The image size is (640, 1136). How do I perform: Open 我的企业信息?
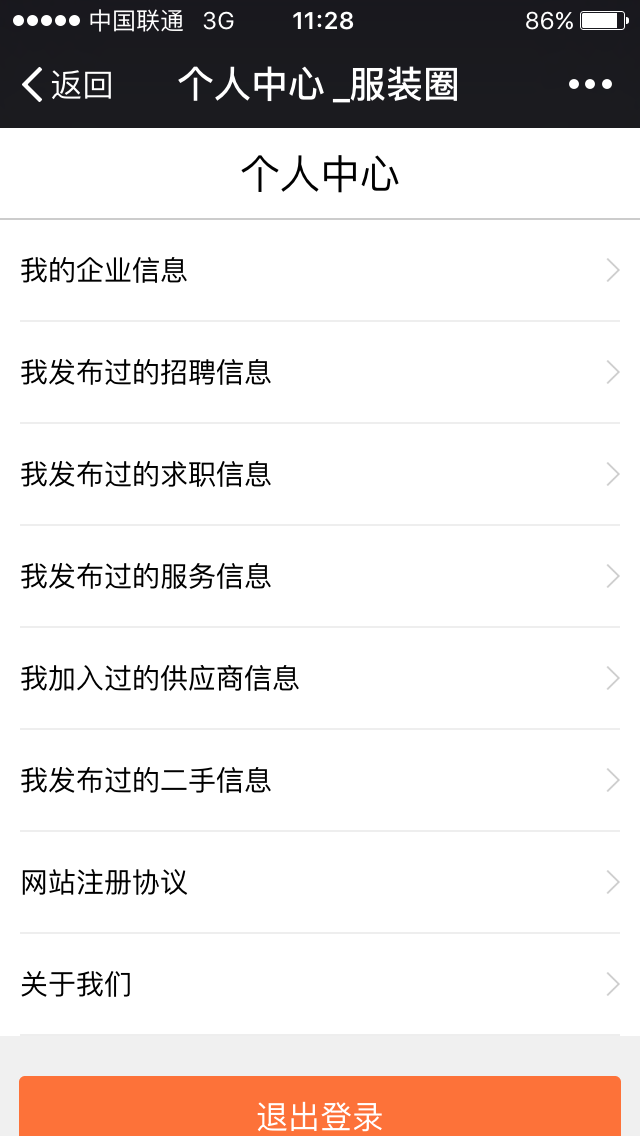[x=320, y=271]
